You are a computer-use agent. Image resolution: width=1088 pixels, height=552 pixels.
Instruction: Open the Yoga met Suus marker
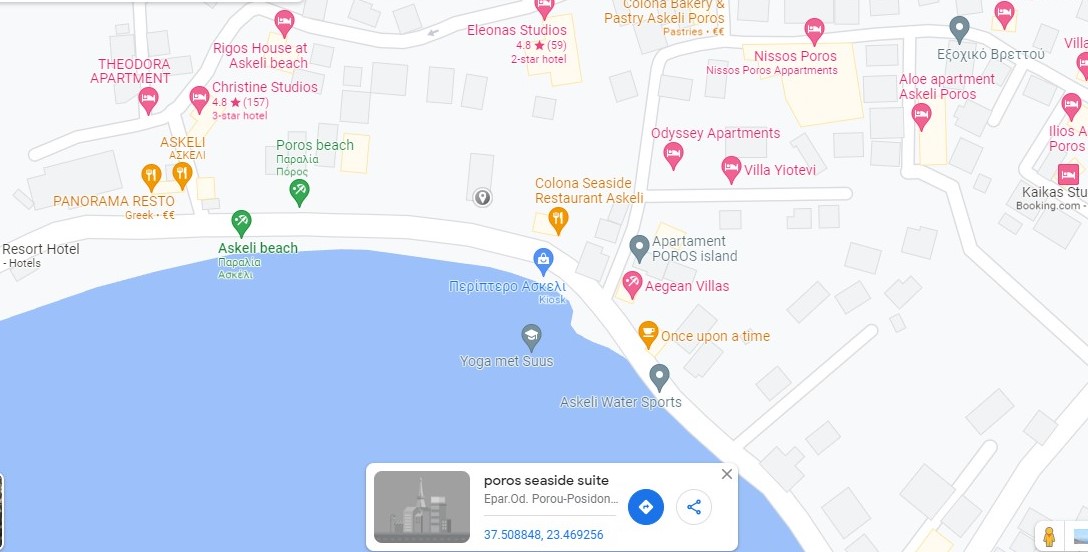click(x=531, y=336)
